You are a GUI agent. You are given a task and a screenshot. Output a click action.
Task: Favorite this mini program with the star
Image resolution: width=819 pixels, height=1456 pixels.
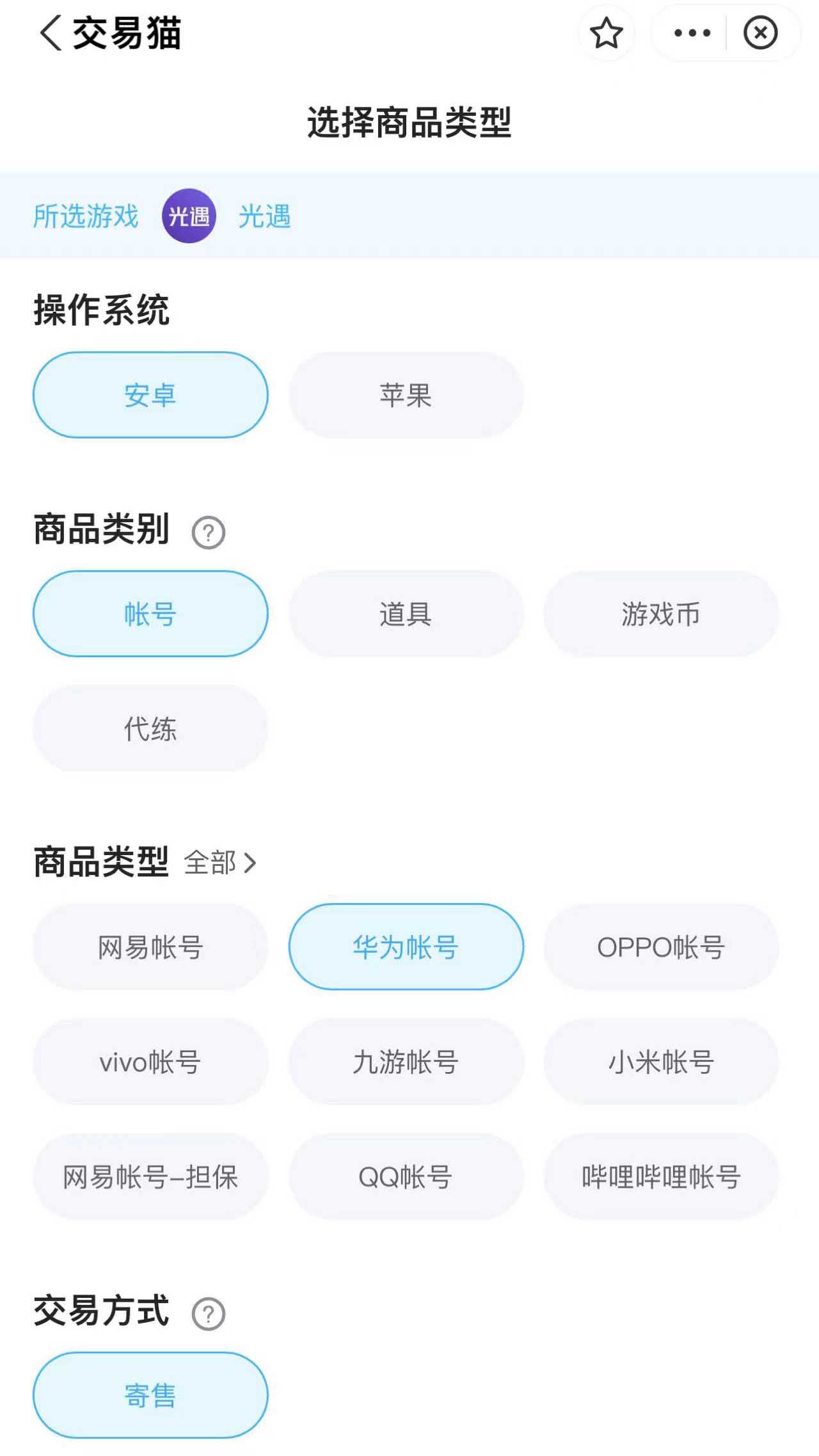[x=606, y=33]
